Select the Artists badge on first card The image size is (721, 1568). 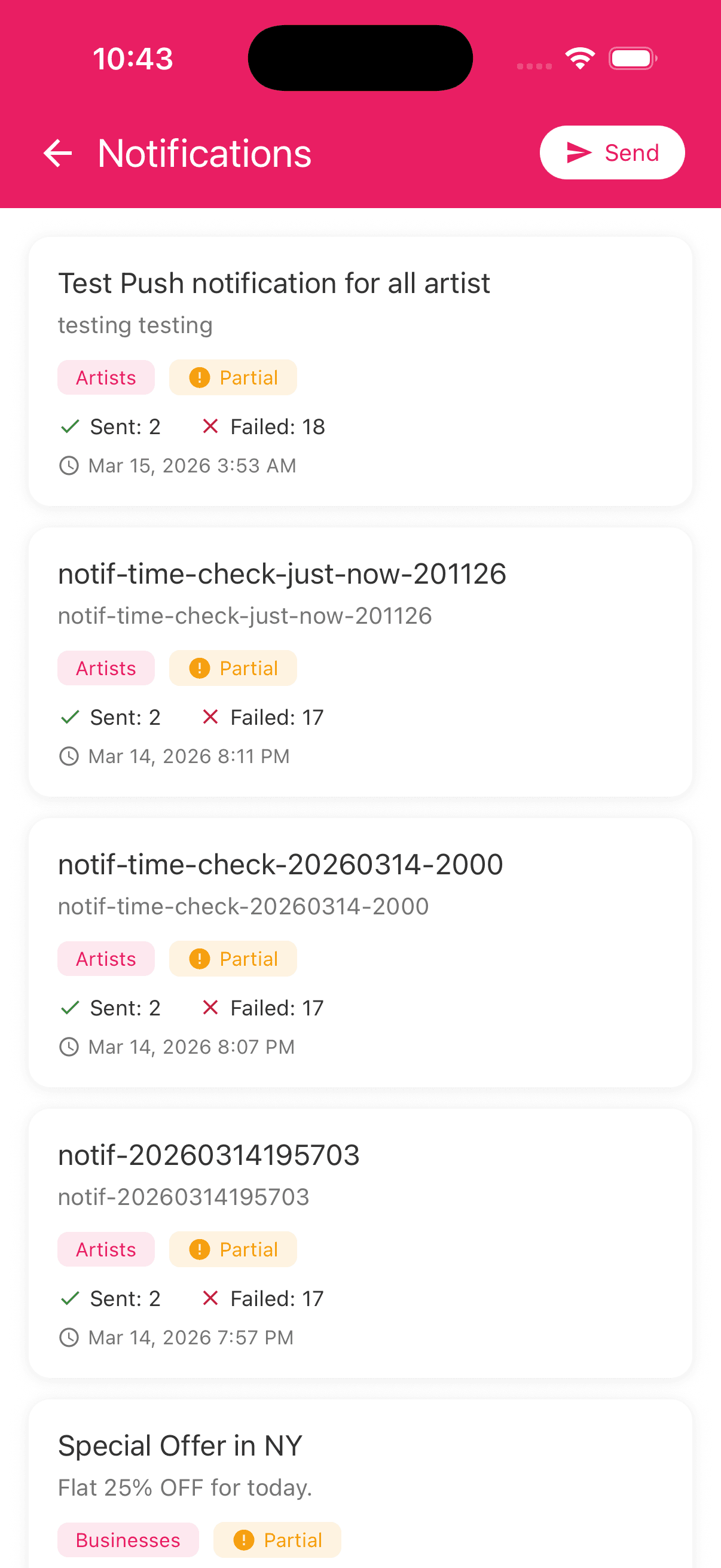click(106, 377)
